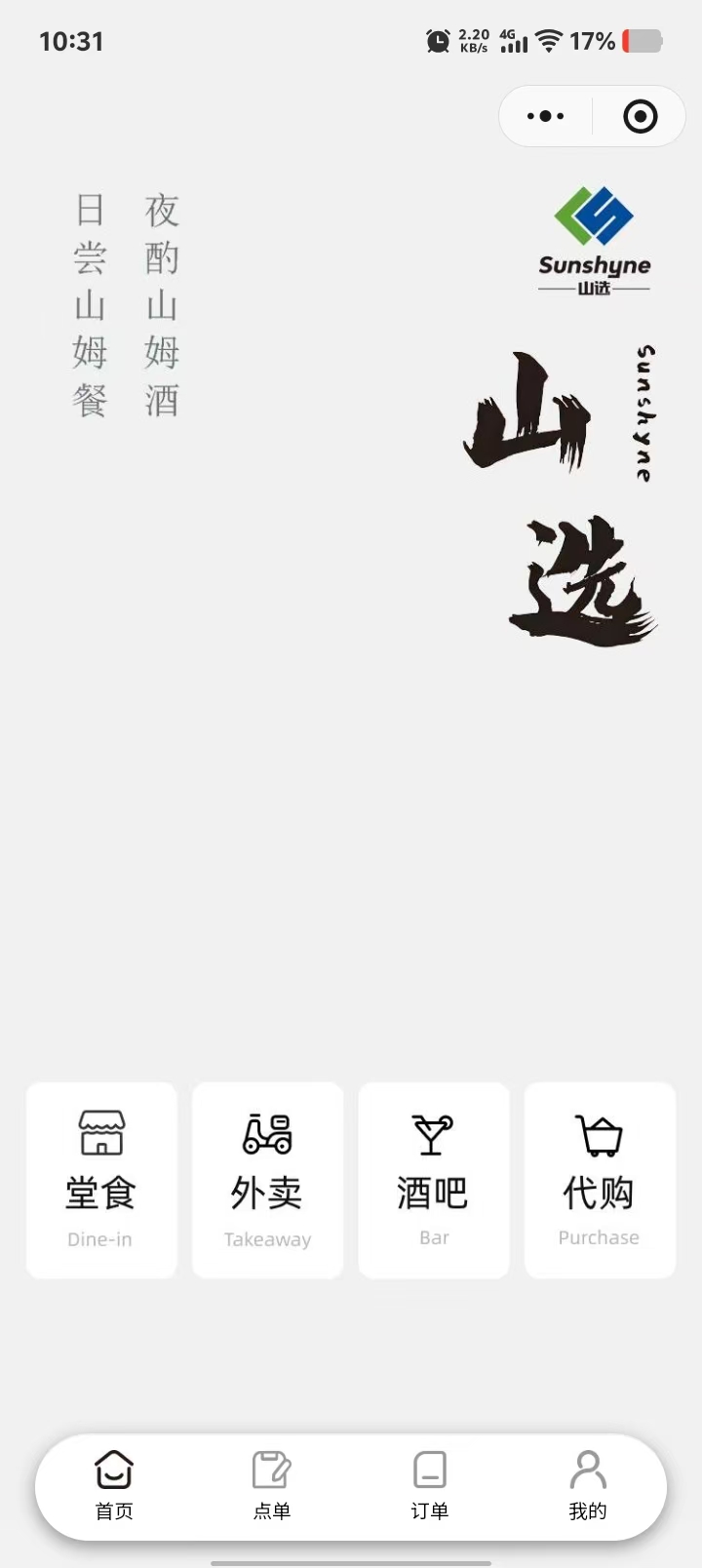
Task: Switch to the 订单 orders tab
Action: [x=430, y=1486]
